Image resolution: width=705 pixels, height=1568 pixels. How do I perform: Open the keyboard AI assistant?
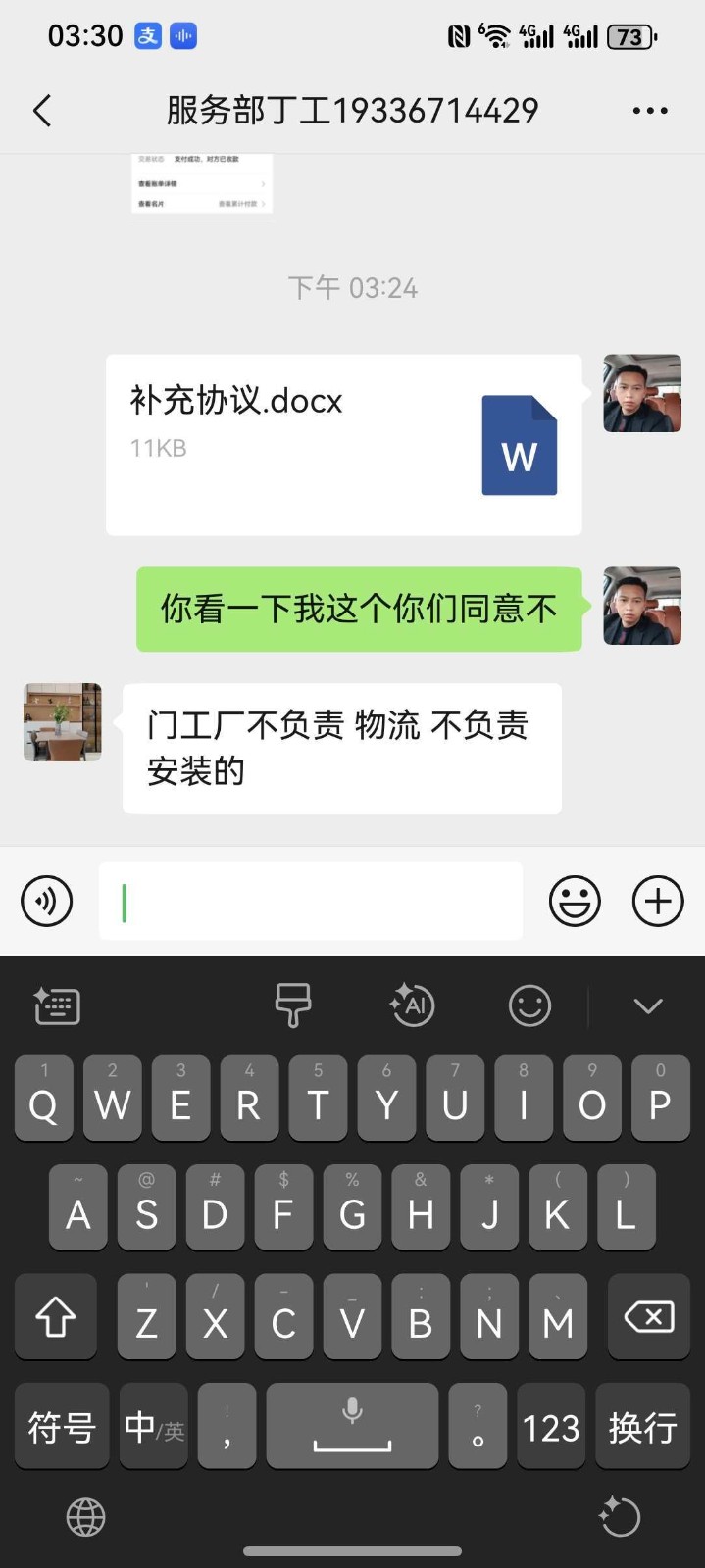(x=412, y=1005)
